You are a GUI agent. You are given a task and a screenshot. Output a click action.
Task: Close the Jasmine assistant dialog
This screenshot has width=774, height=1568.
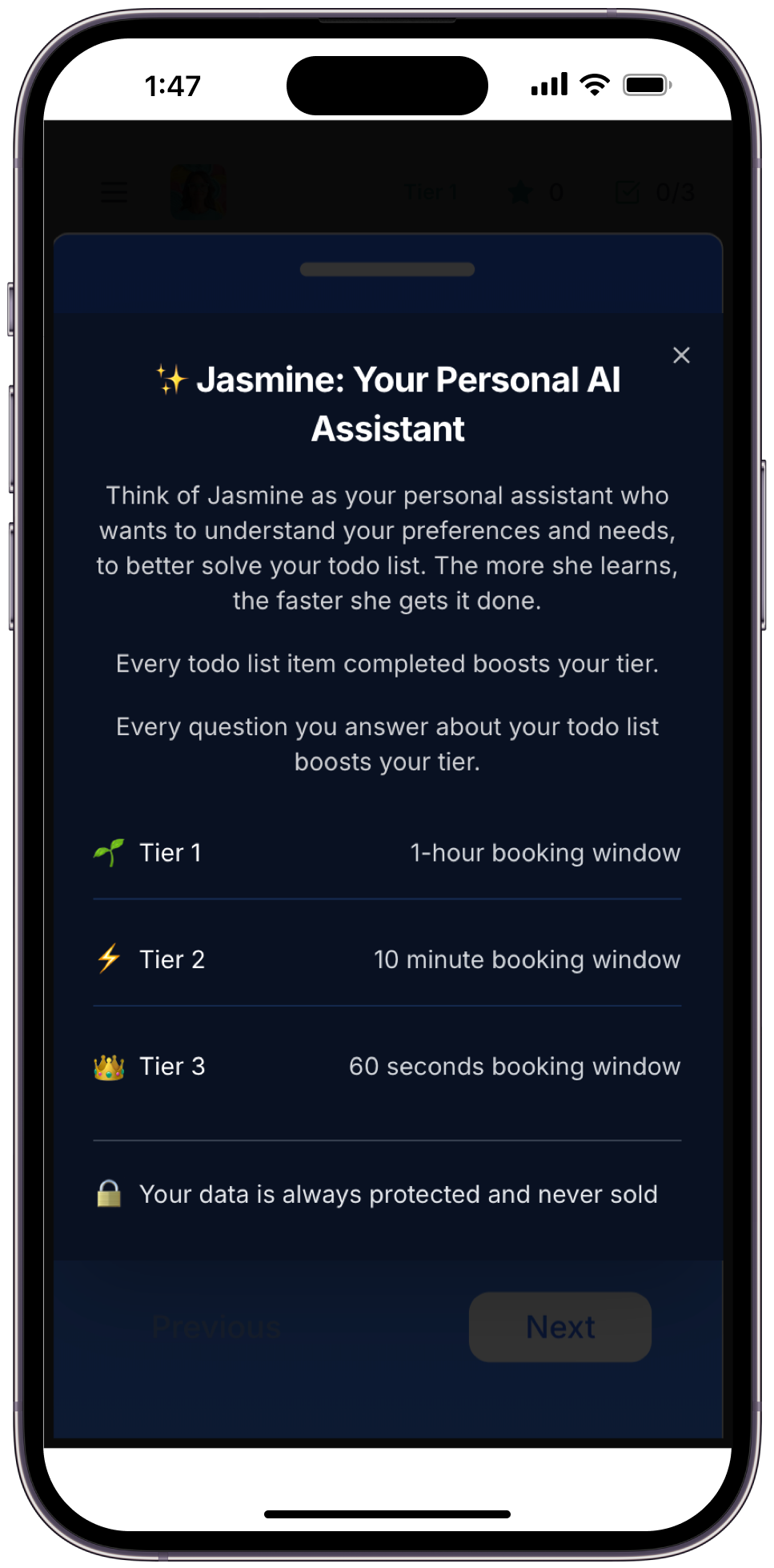681,356
